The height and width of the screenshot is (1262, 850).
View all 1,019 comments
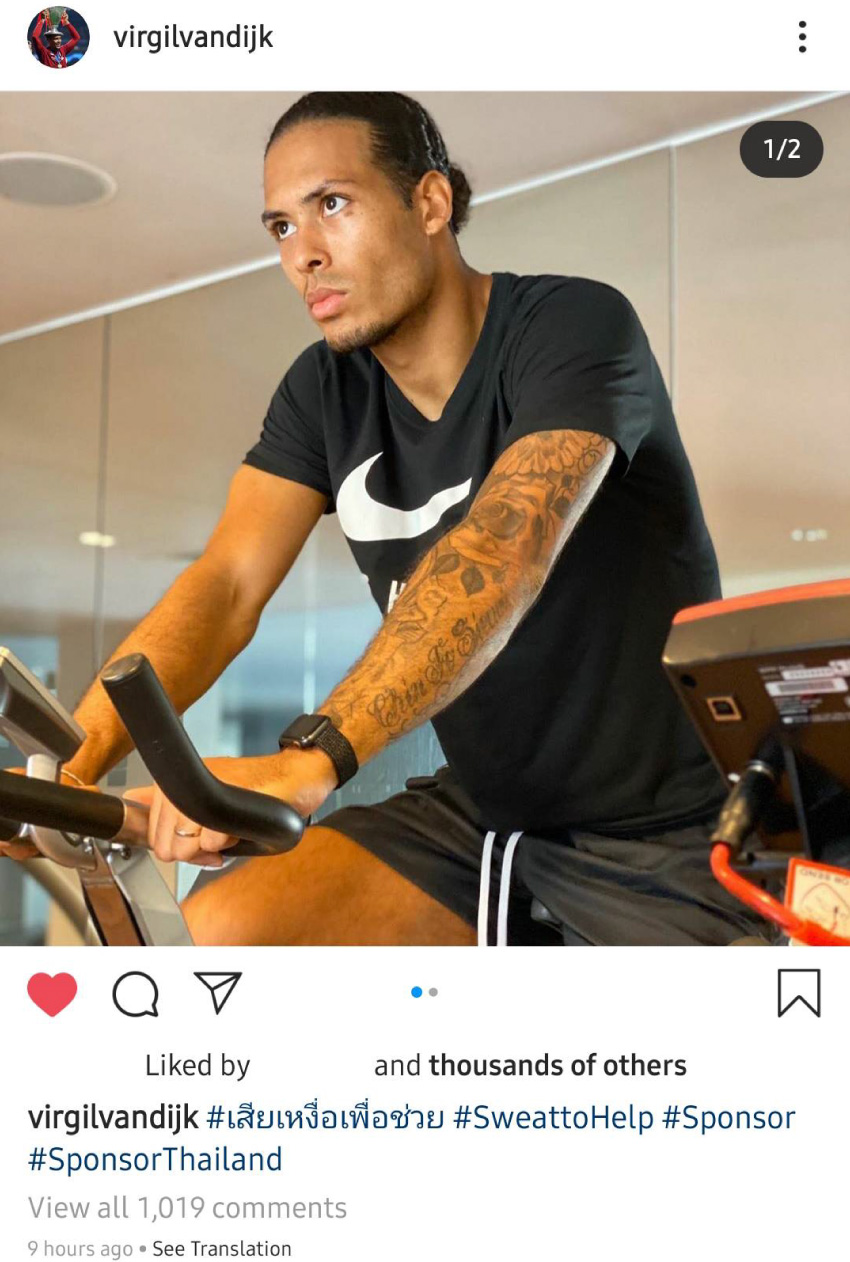tap(187, 1207)
